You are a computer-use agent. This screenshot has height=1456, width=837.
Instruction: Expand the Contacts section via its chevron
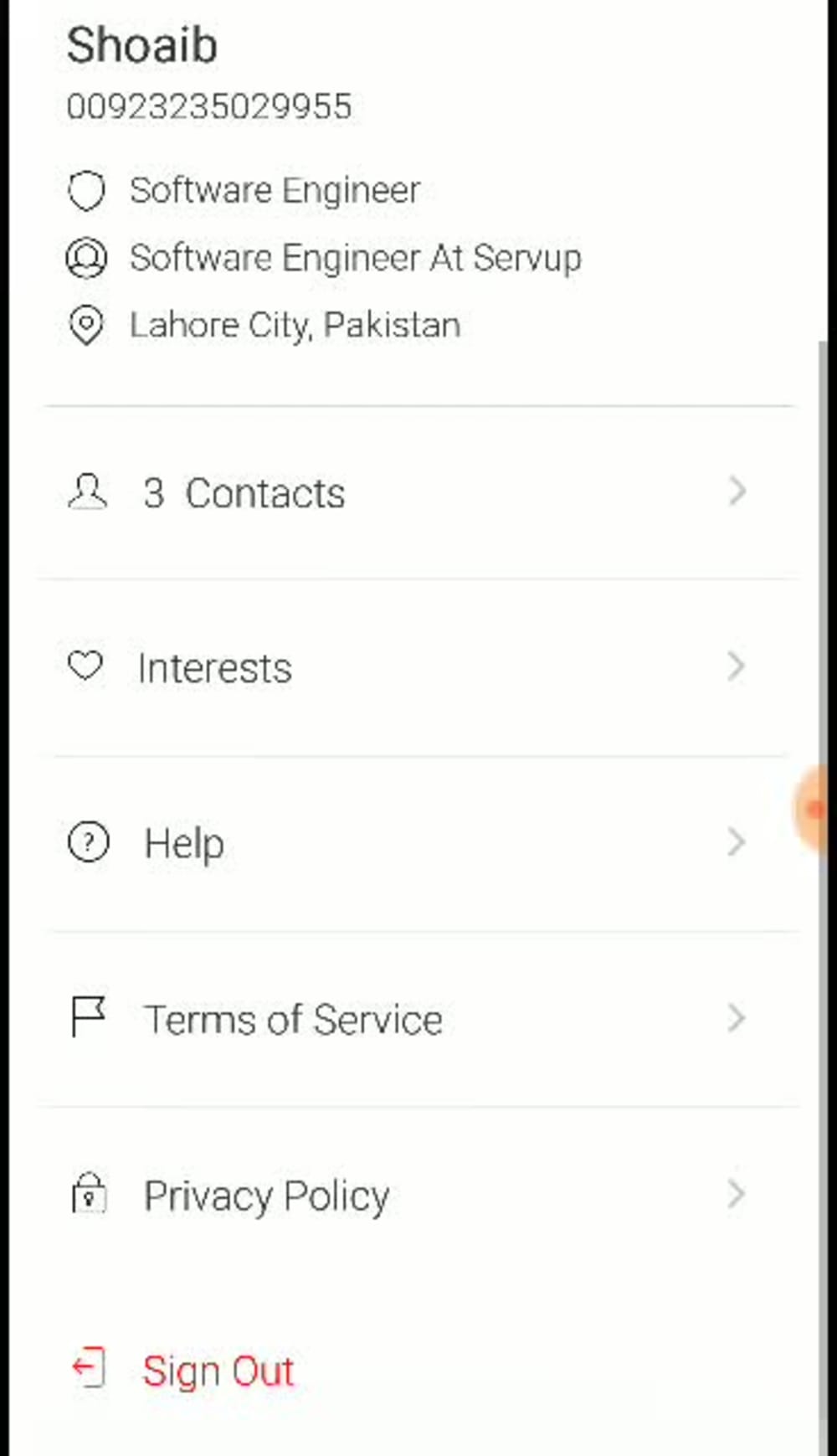736,492
